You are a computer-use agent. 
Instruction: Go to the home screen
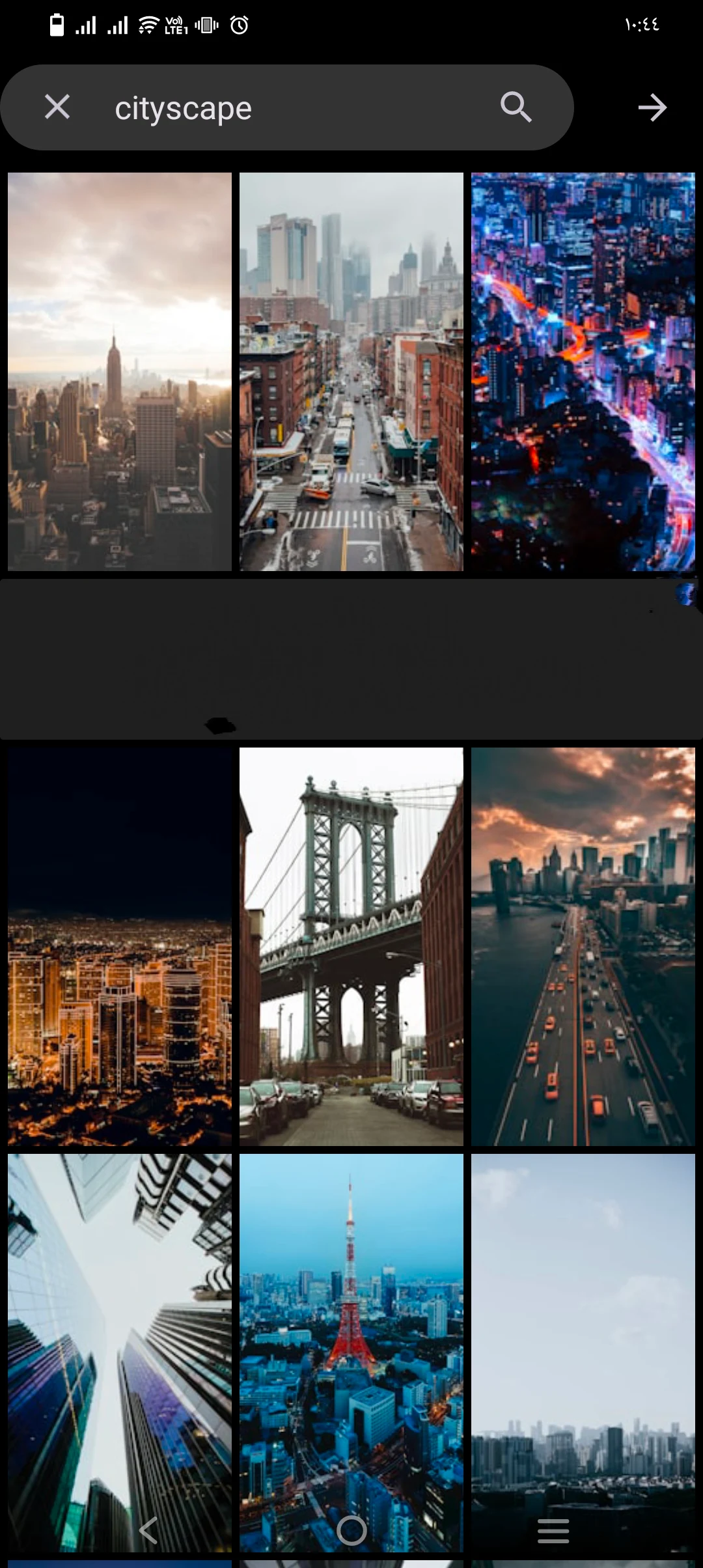(351, 1530)
